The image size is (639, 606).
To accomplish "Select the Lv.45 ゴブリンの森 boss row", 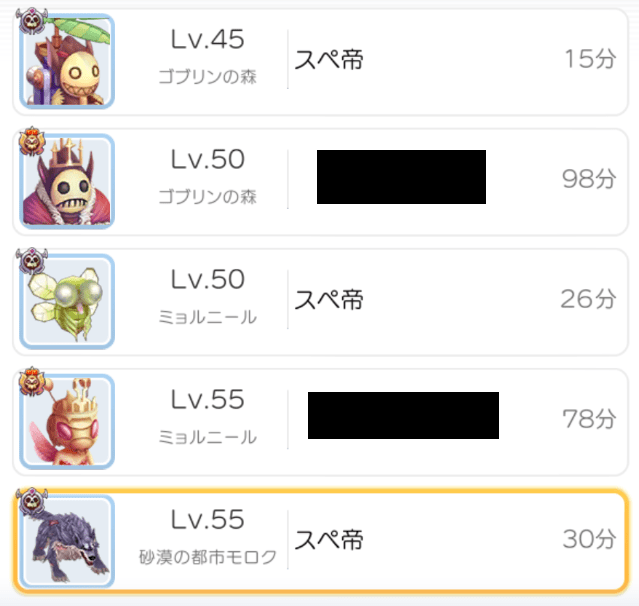I will point(320,60).
